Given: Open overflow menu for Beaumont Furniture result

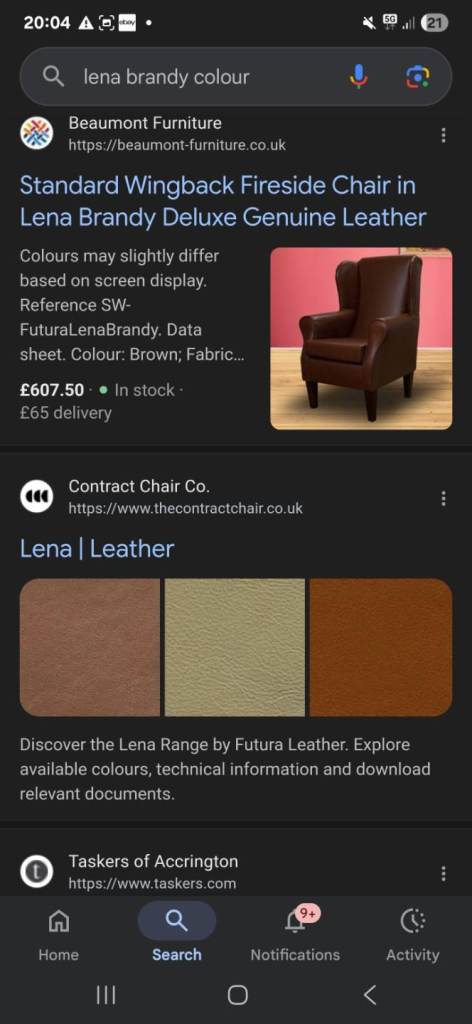Looking at the screenshot, I should [x=444, y=135].
